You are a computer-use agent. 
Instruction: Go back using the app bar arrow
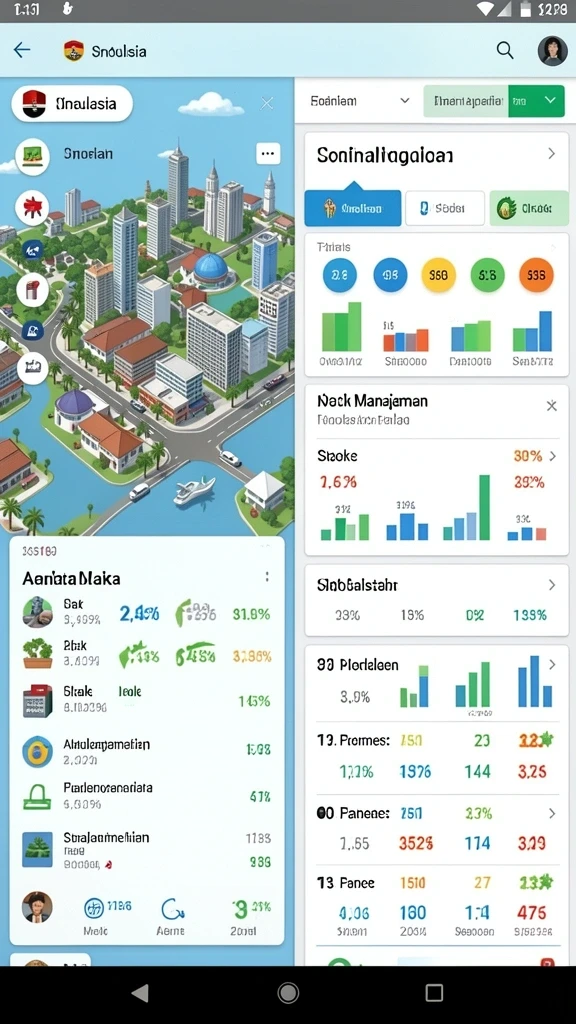[x=22, y=50]
